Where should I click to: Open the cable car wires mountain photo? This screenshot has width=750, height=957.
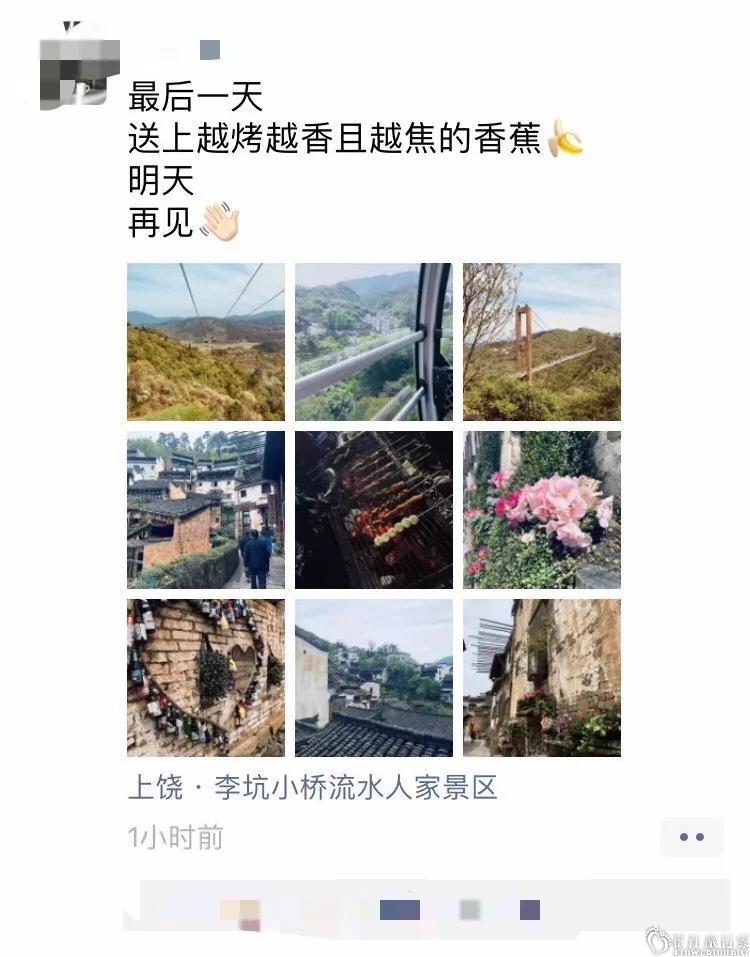pyautogui.click(x=205, y=341)
